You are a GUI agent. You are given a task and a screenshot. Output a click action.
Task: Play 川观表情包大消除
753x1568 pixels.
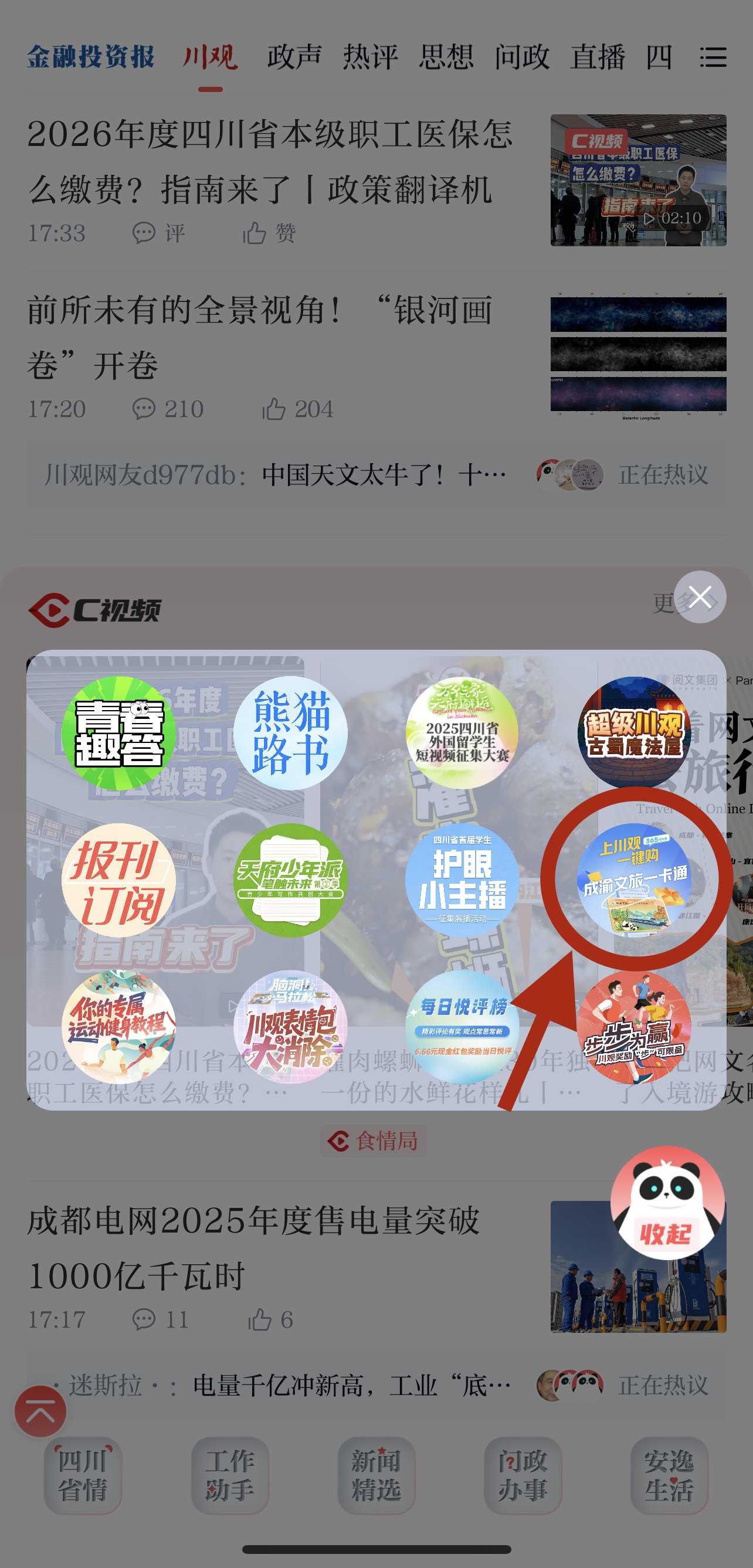click(290, 1026)
